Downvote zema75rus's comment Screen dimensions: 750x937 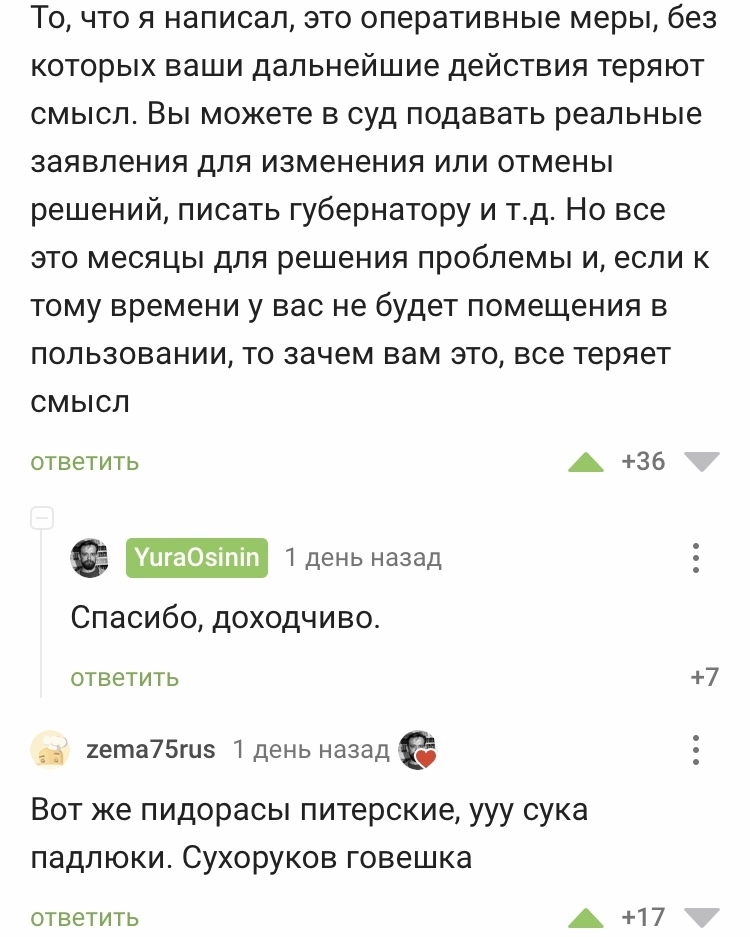click(702, 918)
